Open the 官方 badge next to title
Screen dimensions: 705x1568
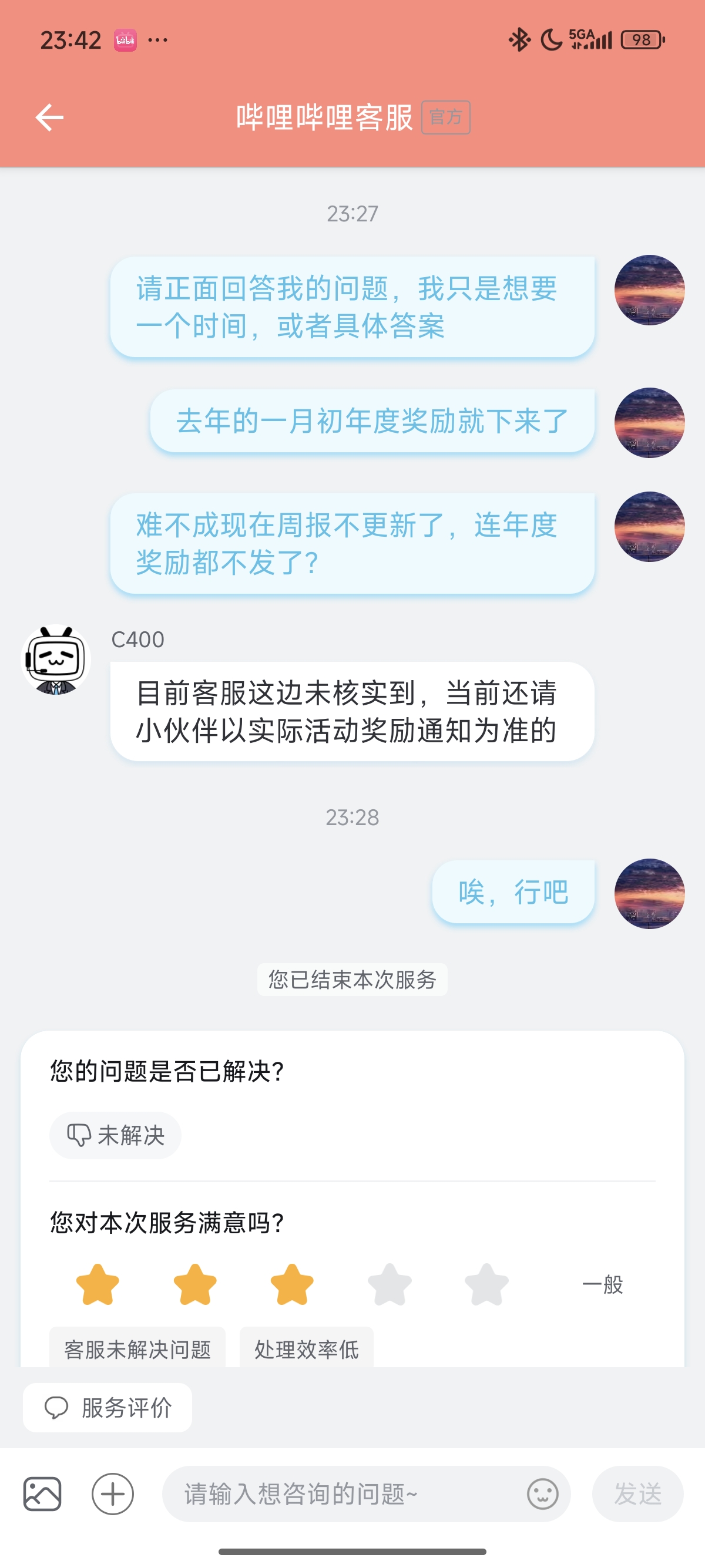tap(448, 117)
